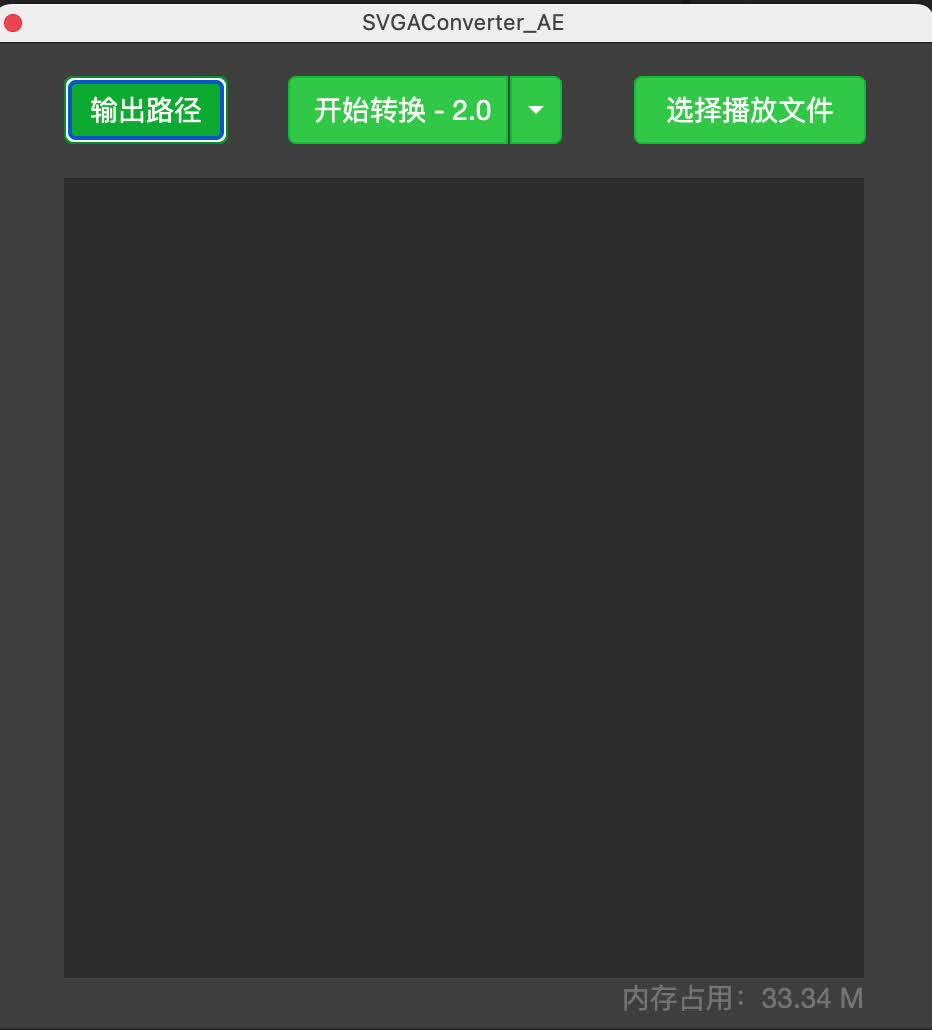Click center of the preview canvas
This screenshot has height=1030, width=932.
click(x=463, y=575)
